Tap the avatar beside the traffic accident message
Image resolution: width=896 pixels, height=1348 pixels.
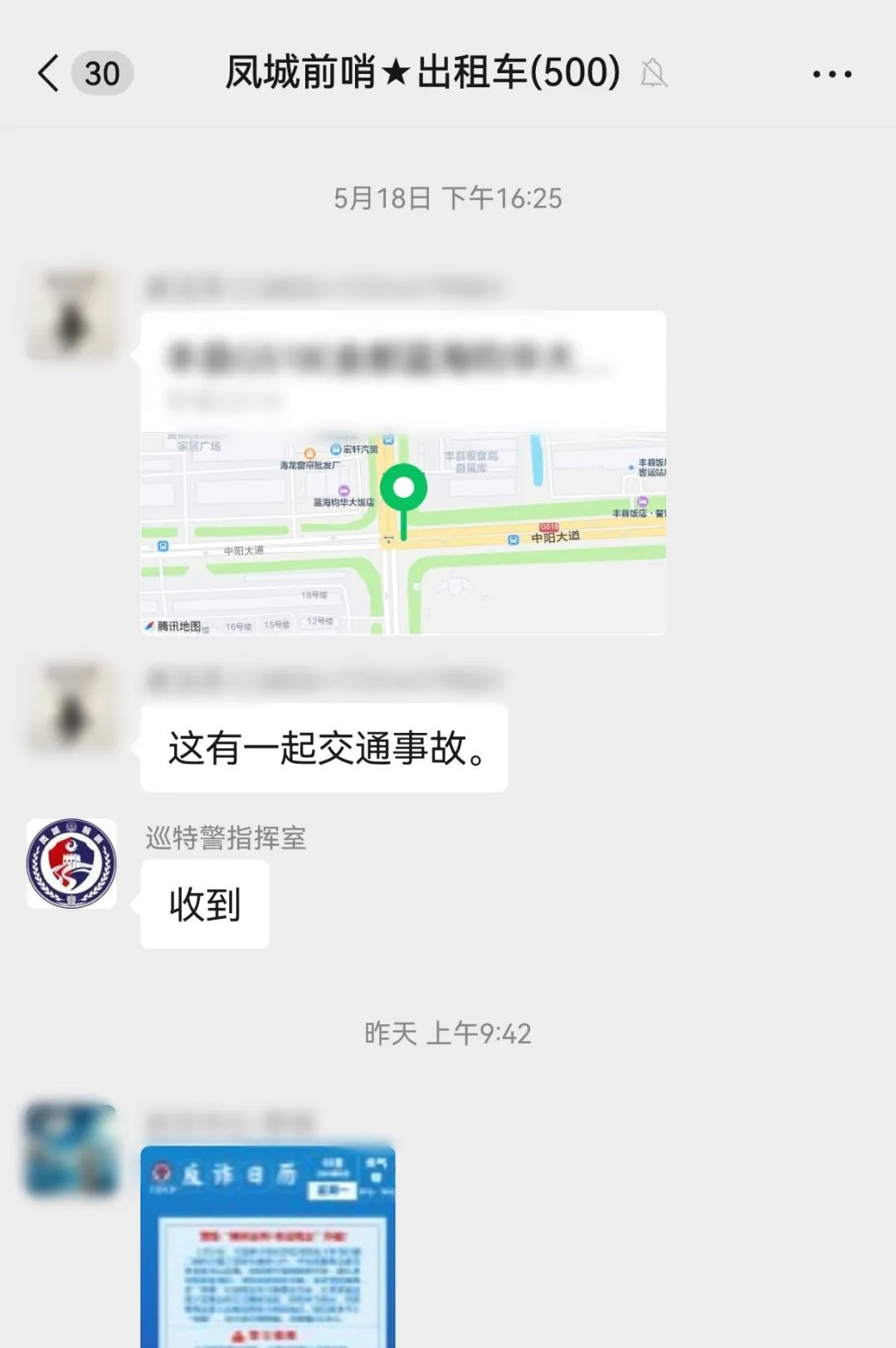(71, 707)
